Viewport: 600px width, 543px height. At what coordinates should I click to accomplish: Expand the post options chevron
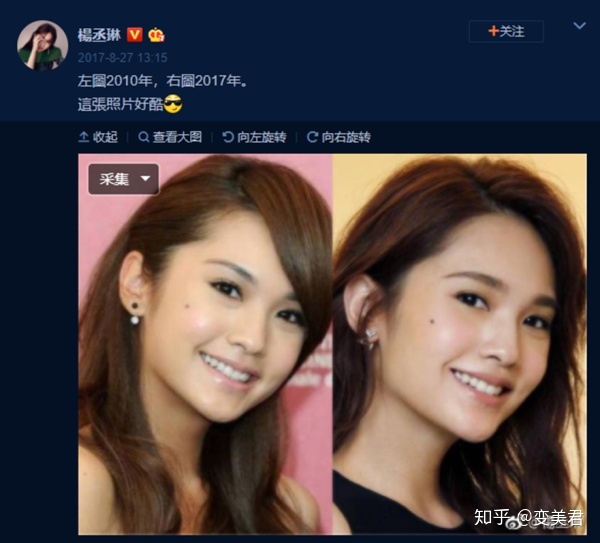tap(579, 24)
